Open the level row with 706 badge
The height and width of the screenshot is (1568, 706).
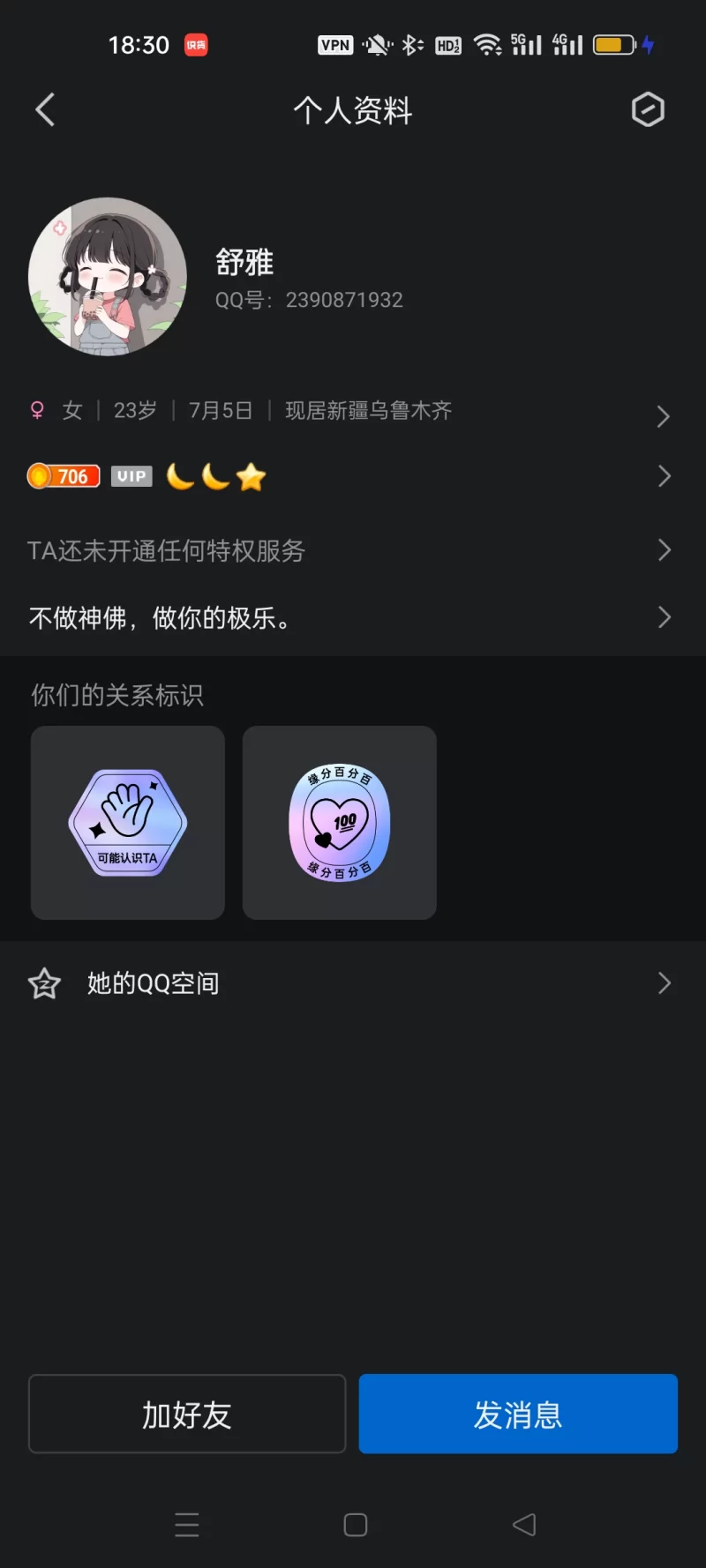click(x=353, y=477)
